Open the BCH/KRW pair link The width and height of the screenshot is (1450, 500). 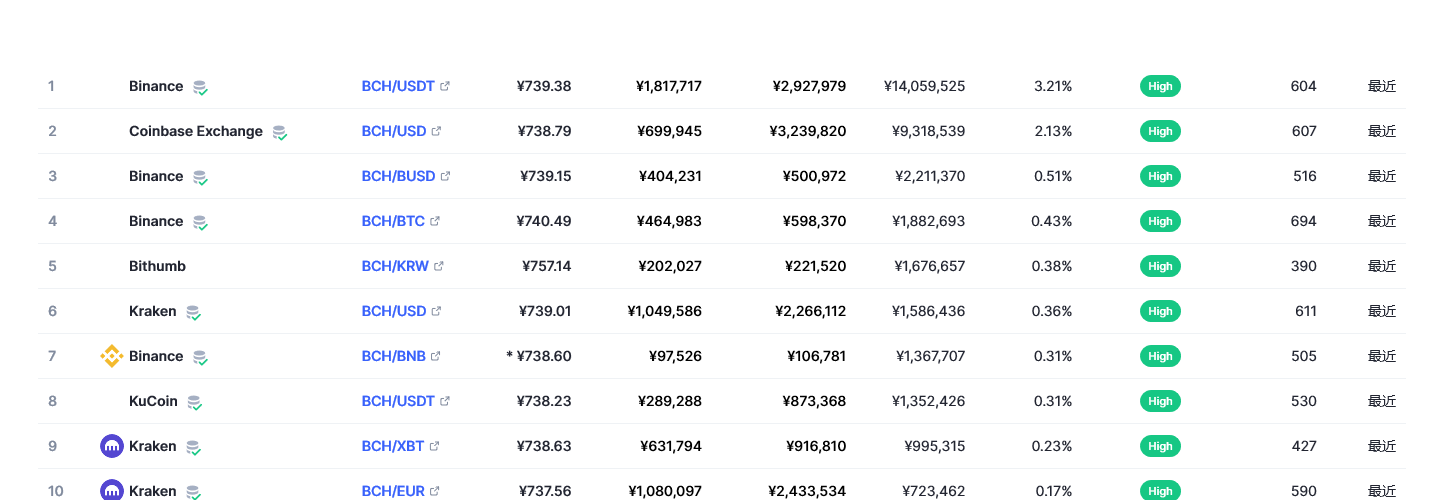(x=395, y=266)
